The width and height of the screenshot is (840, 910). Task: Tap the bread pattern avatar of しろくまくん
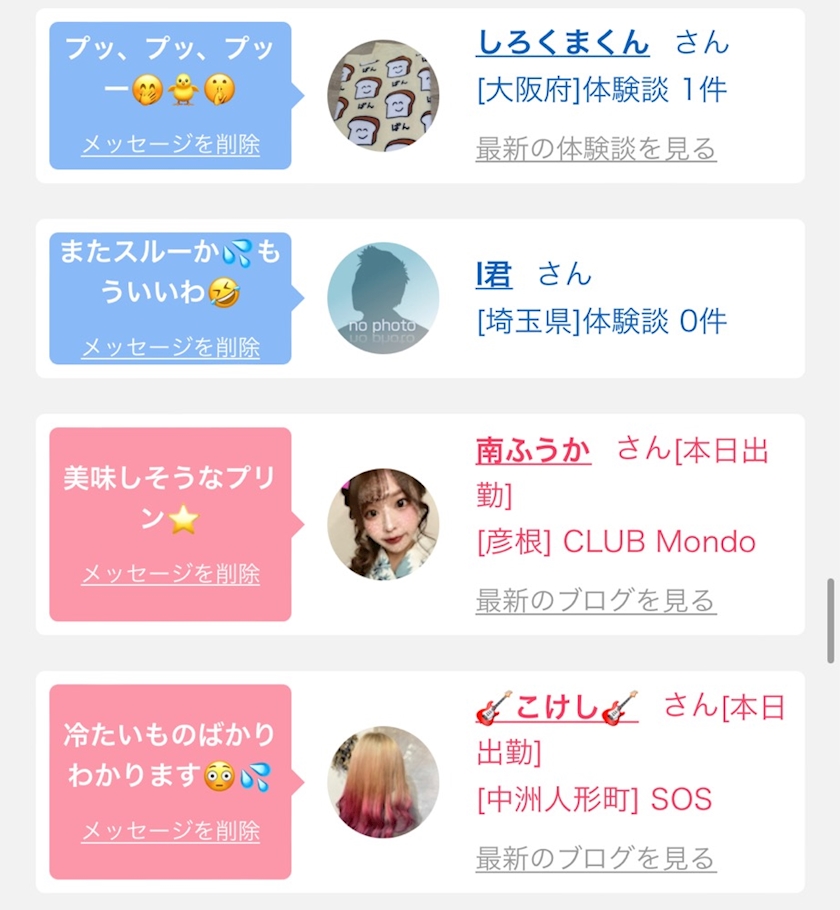pyautogui.click(x=383, y=96)
